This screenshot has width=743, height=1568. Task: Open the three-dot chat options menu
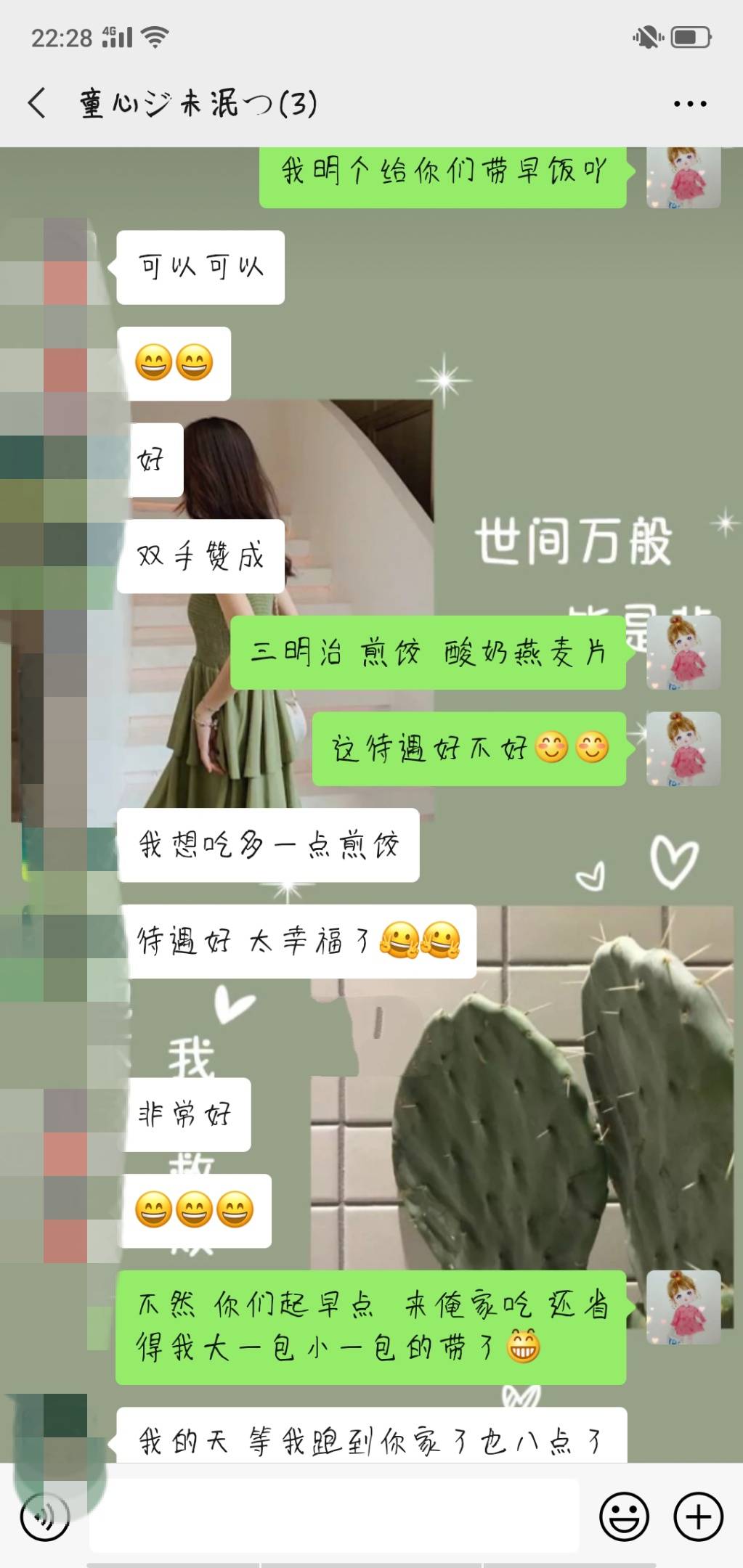[689, 104]
